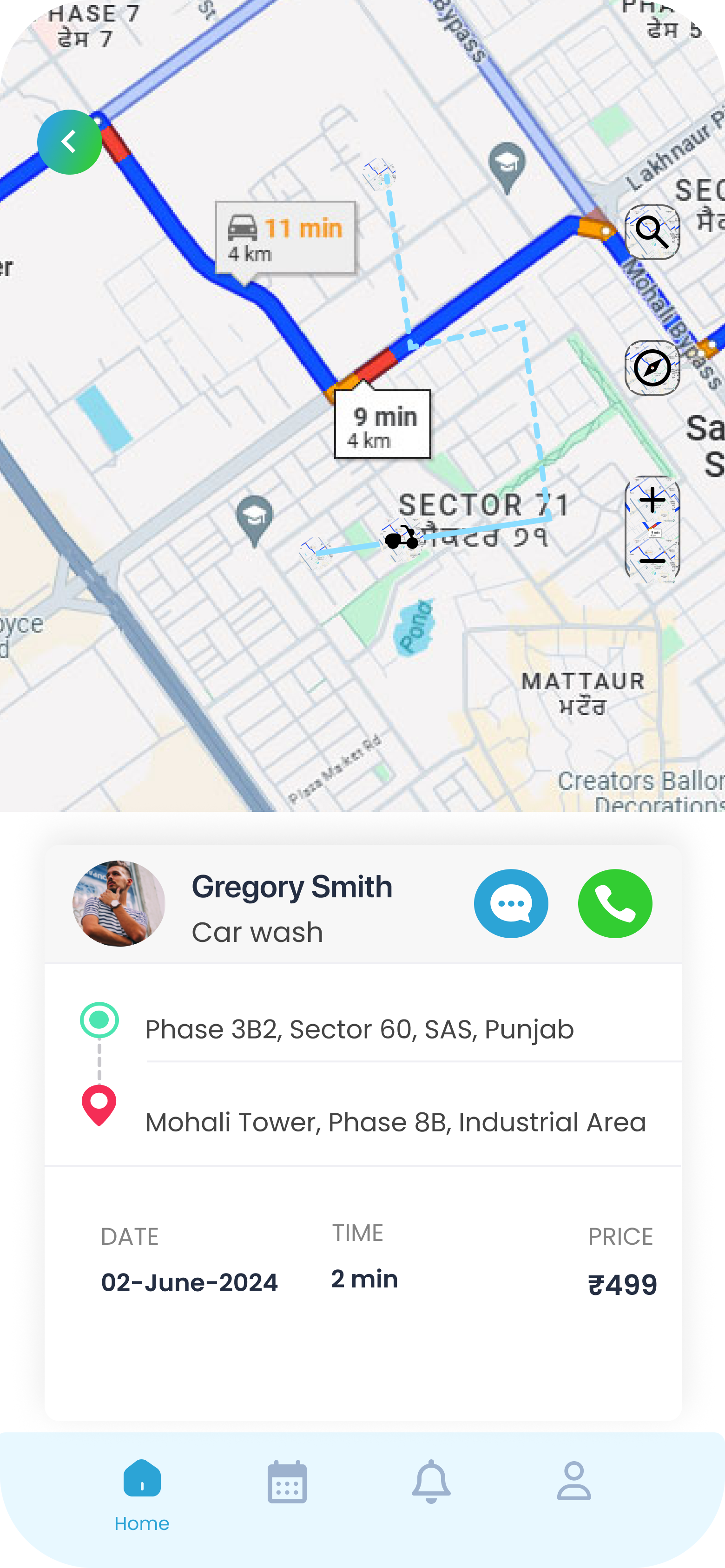Open the profile tab
This screenshot has width=725, height=1568.
click(x=574, y=1482)
